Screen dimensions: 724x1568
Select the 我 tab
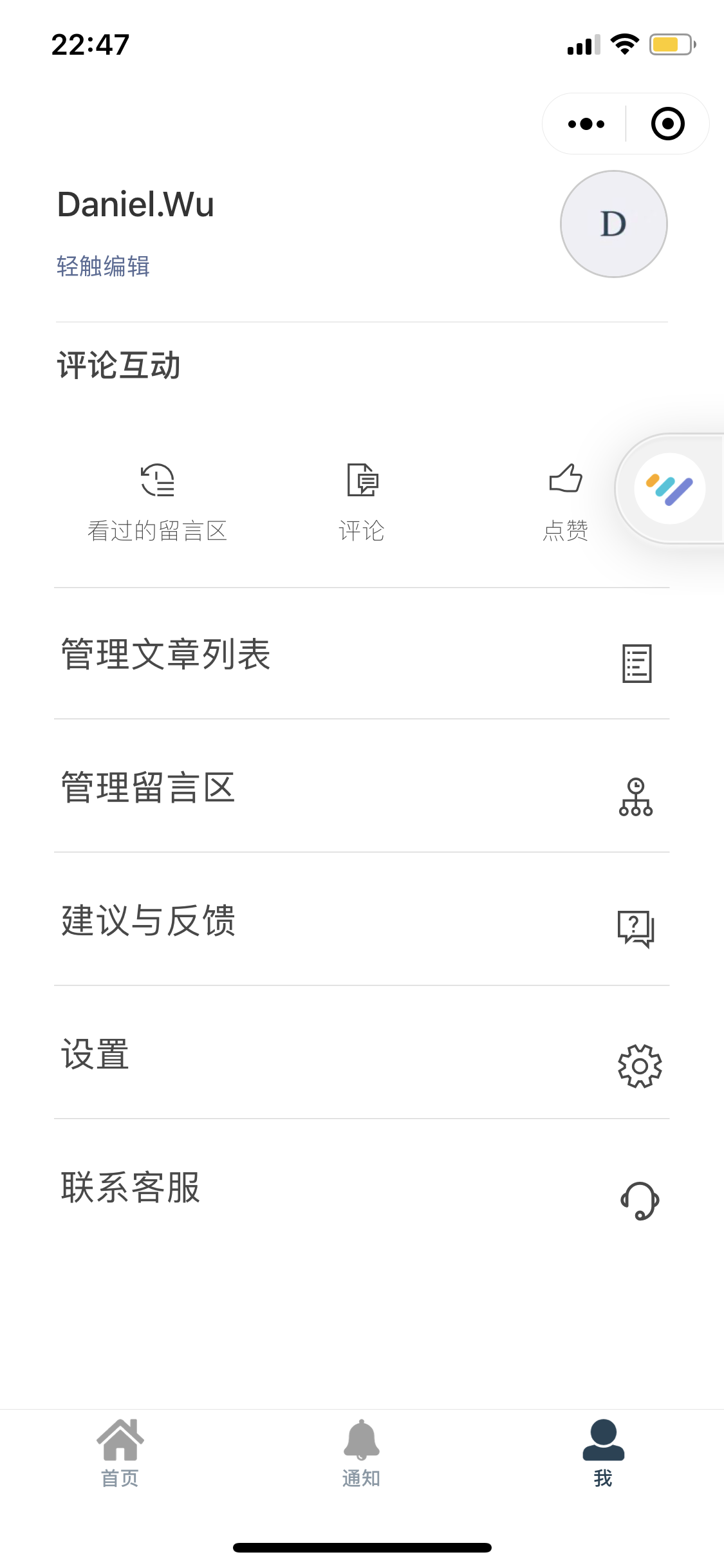click(603, 1453)
